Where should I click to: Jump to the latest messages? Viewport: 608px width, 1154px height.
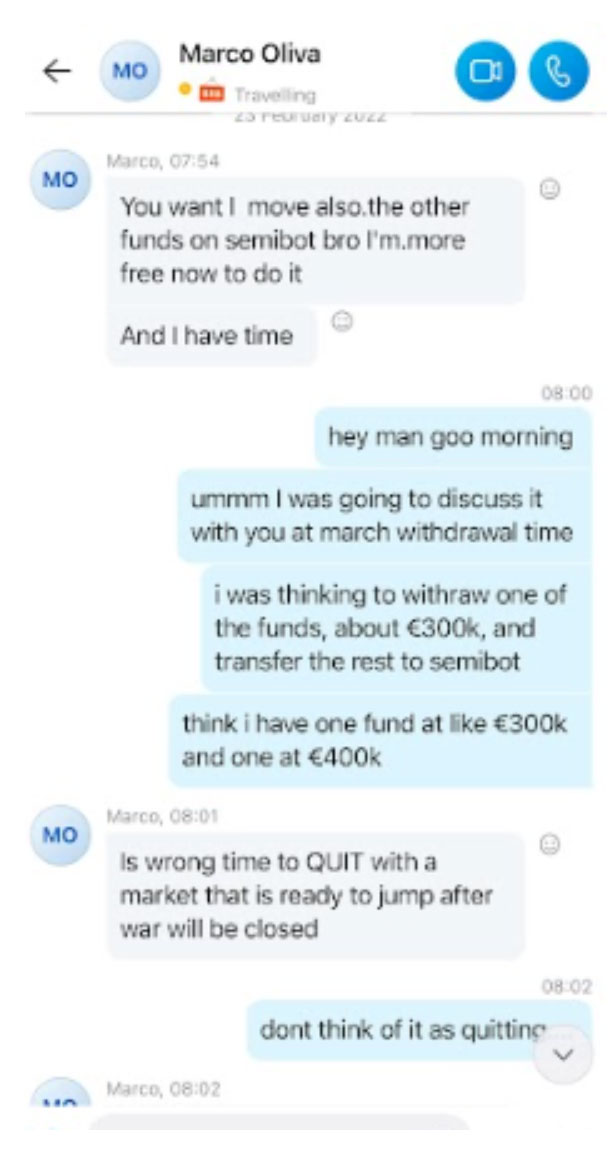click(x=563, y=1054)
